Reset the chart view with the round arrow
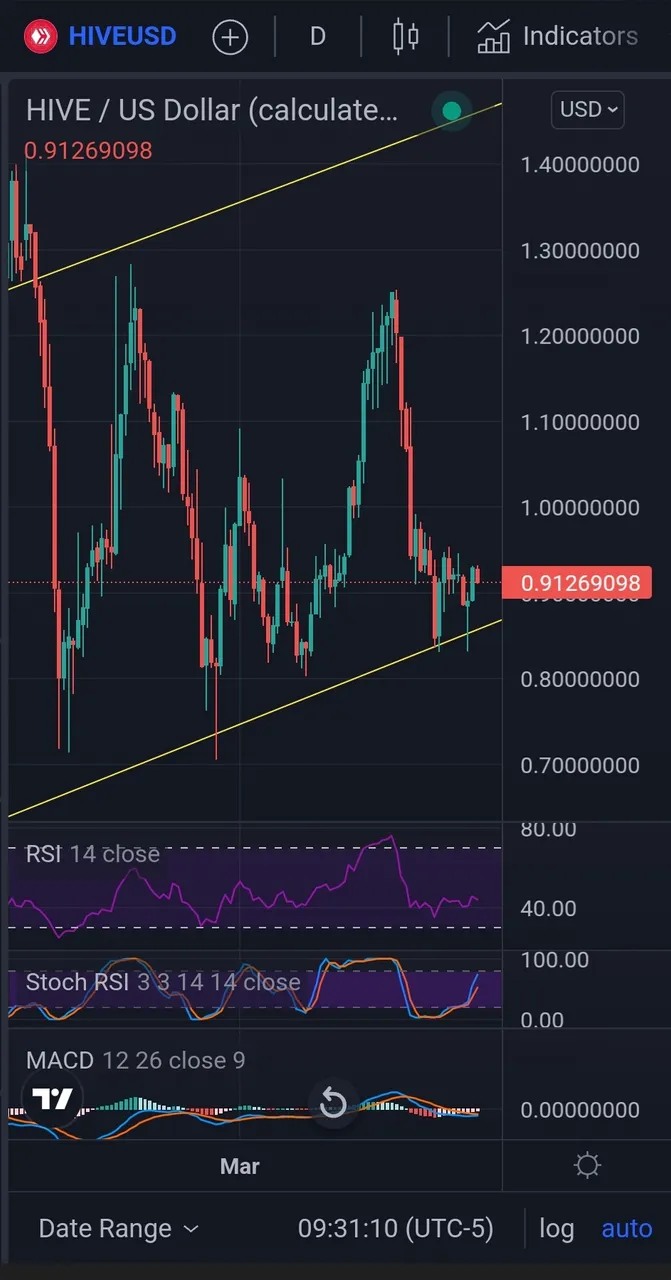This screenshot has height=1280, width=671. pos(332,1104)
